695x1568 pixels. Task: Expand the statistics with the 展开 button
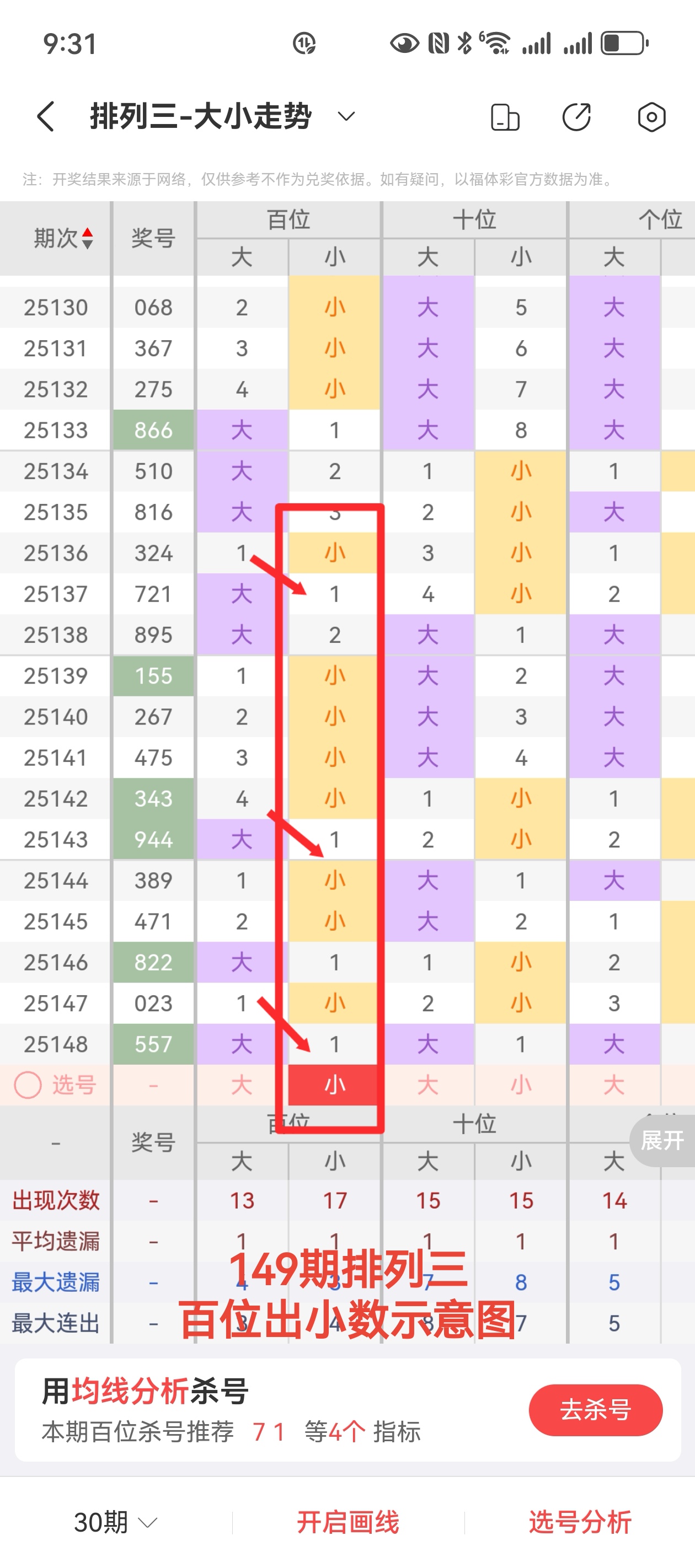(662, 1140)
